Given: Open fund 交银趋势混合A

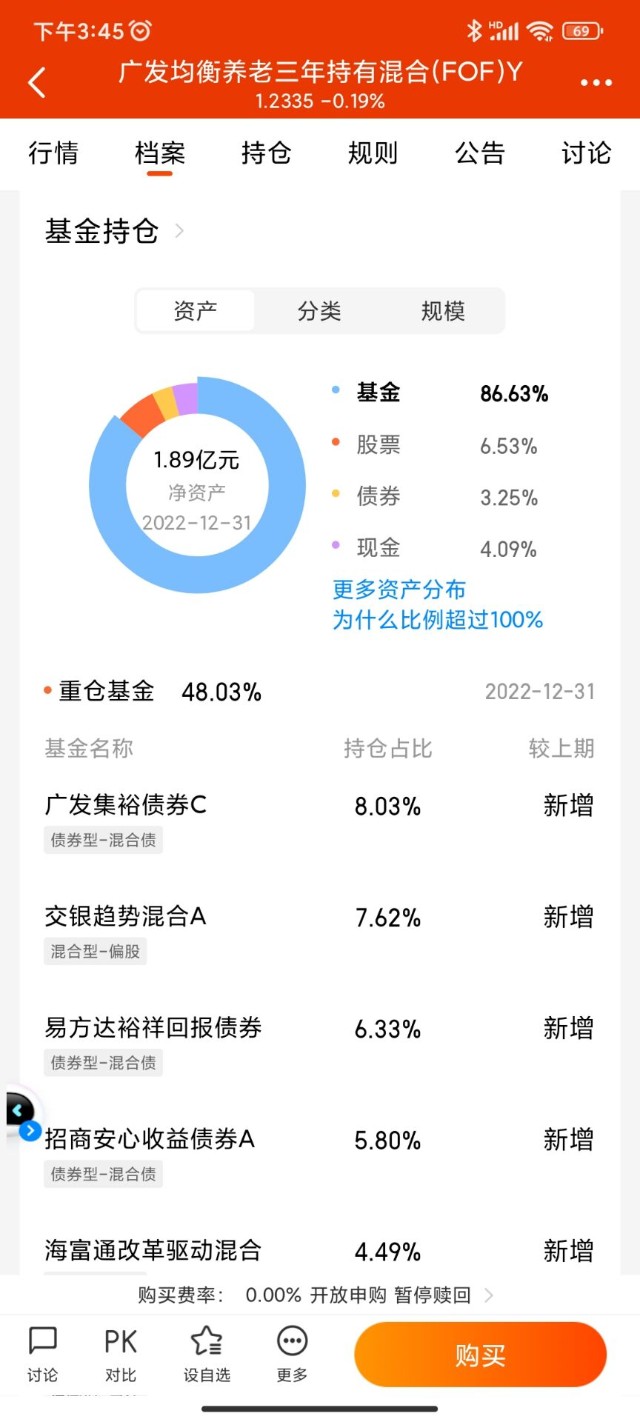Looking at the screenshot, I should click(126, 916).
